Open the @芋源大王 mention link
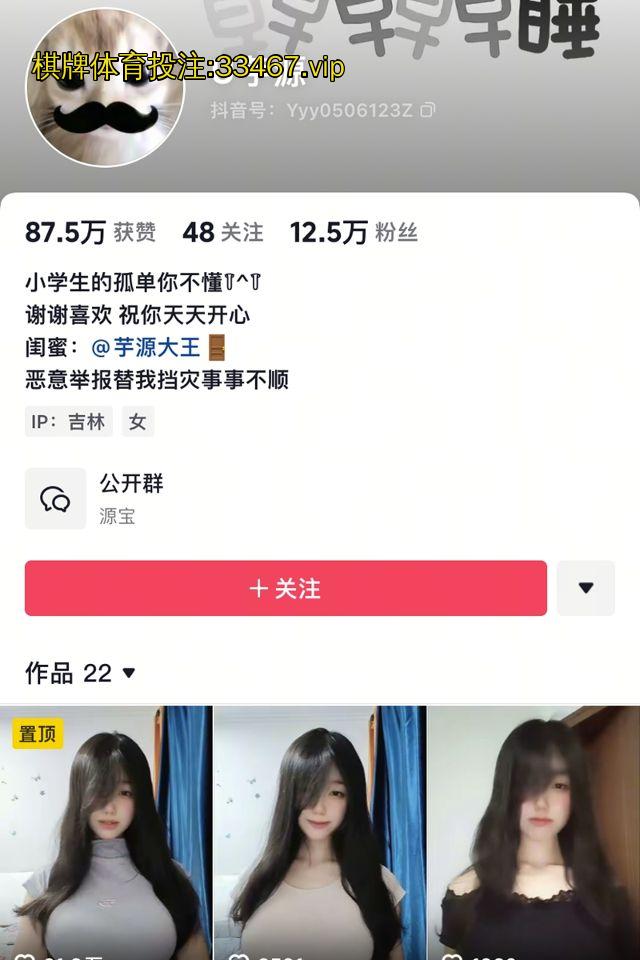The image size is (640, 960). 146,347
